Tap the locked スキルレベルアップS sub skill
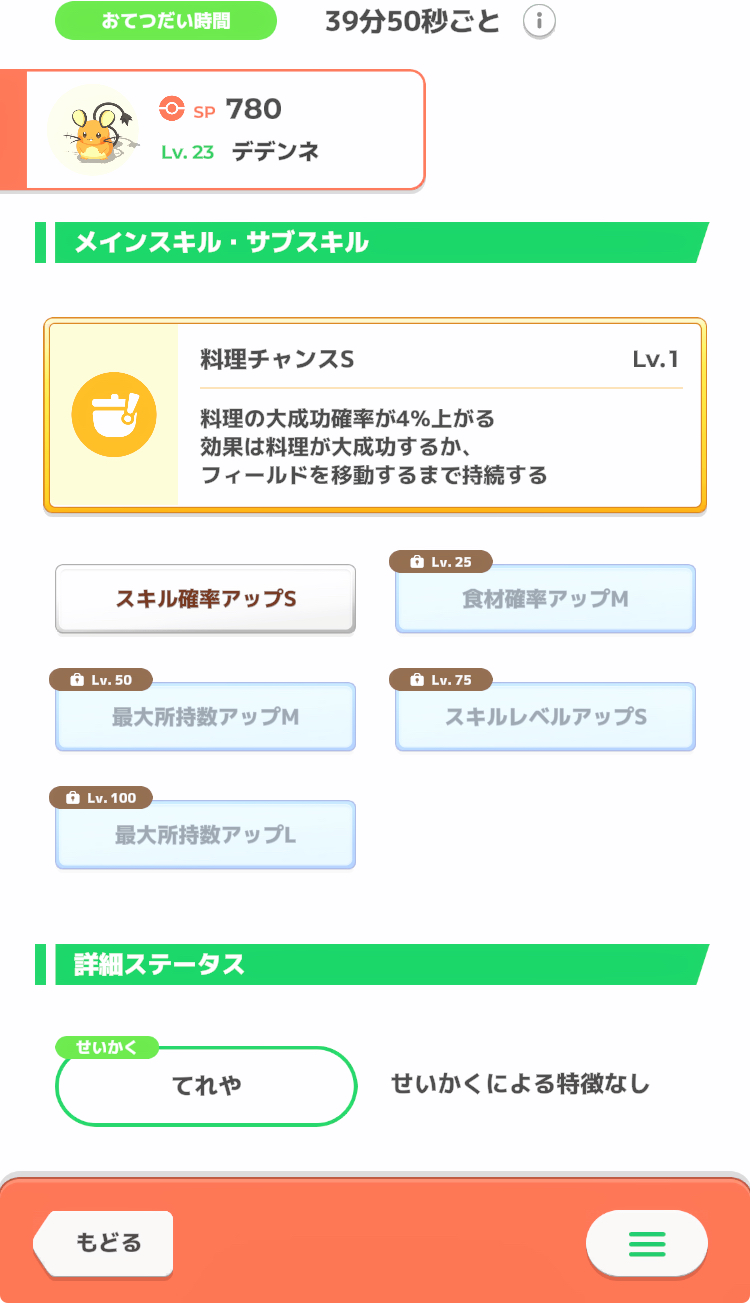 coord(545,717)
